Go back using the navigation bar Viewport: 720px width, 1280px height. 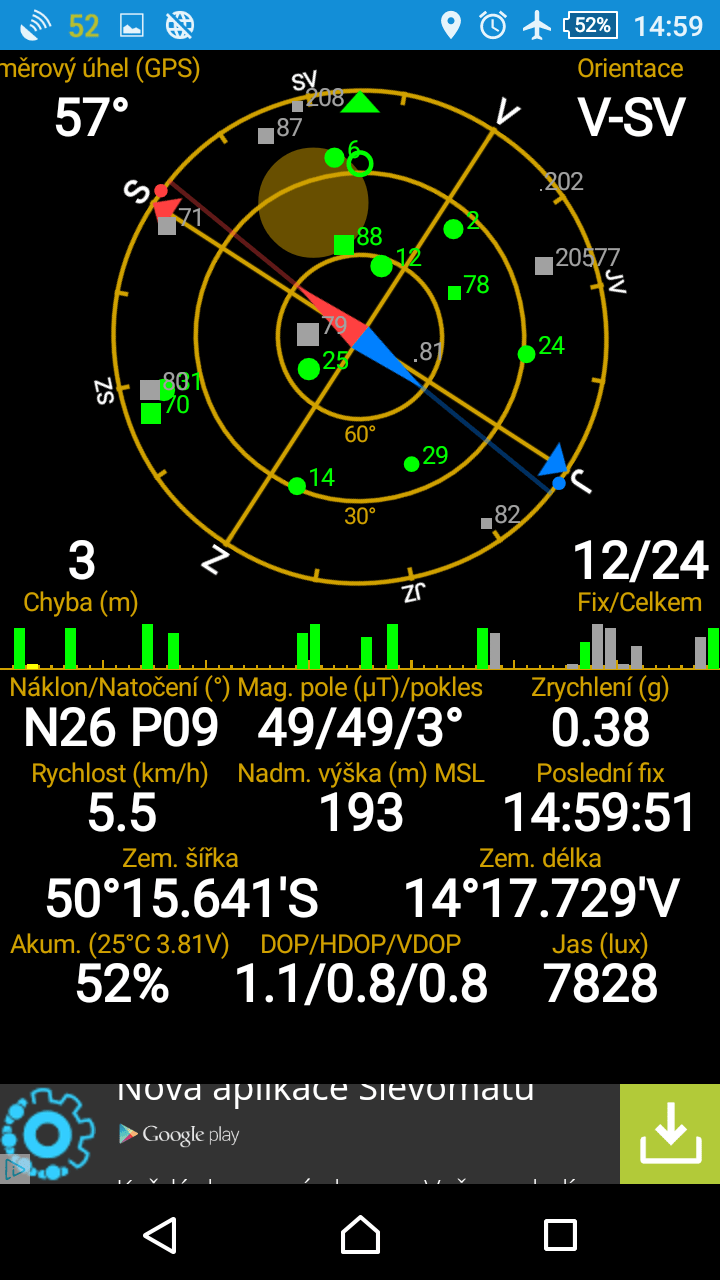click(160, 1235)
